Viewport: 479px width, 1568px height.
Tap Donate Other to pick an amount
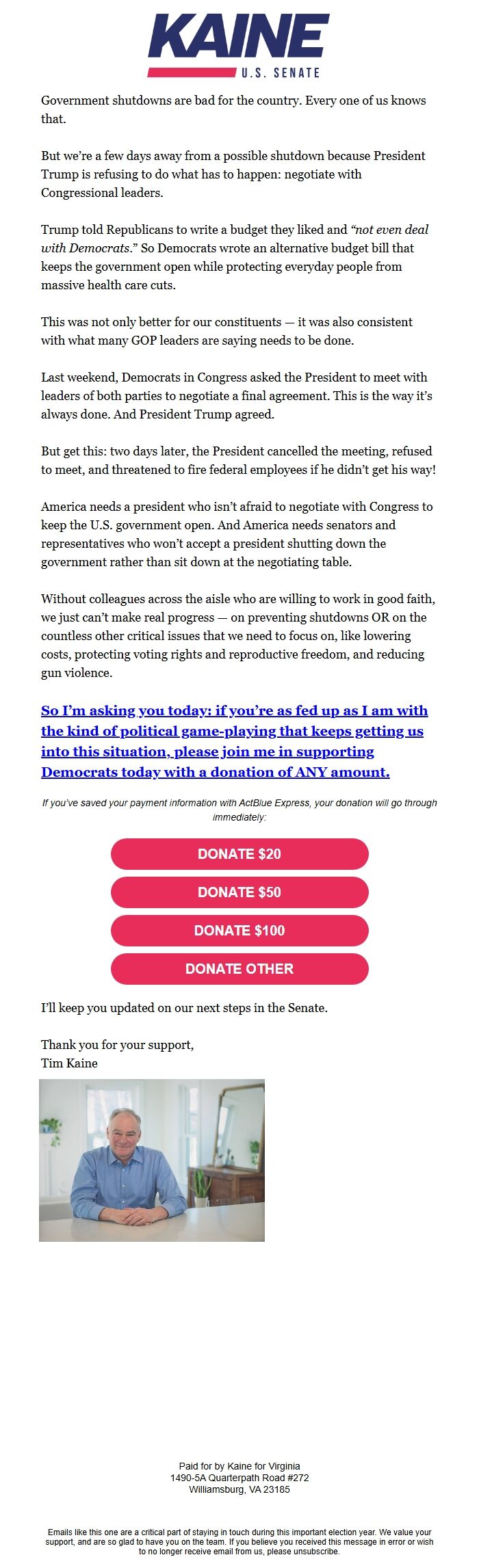coord(239,969)
